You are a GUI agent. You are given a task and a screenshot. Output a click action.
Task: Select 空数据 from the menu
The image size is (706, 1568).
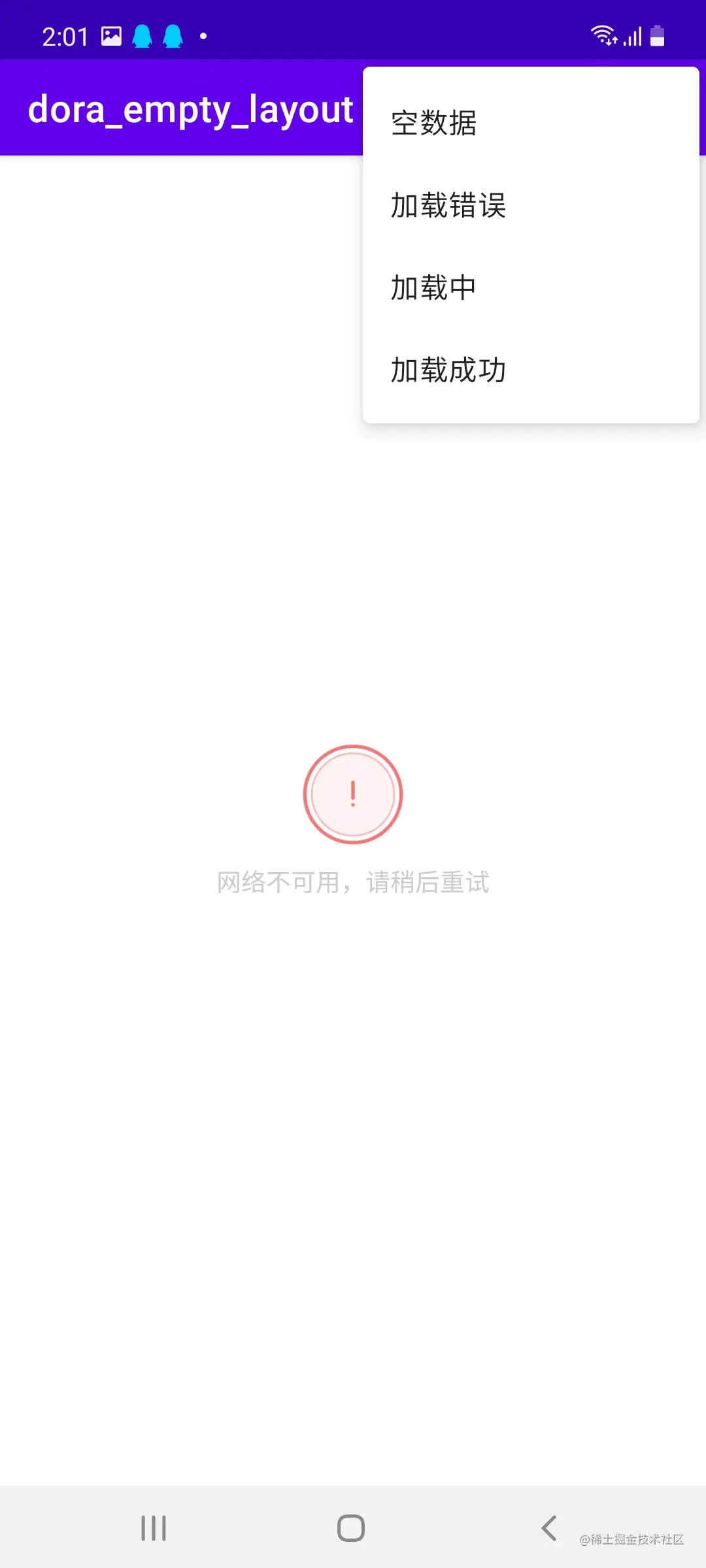tap(433, 124)
